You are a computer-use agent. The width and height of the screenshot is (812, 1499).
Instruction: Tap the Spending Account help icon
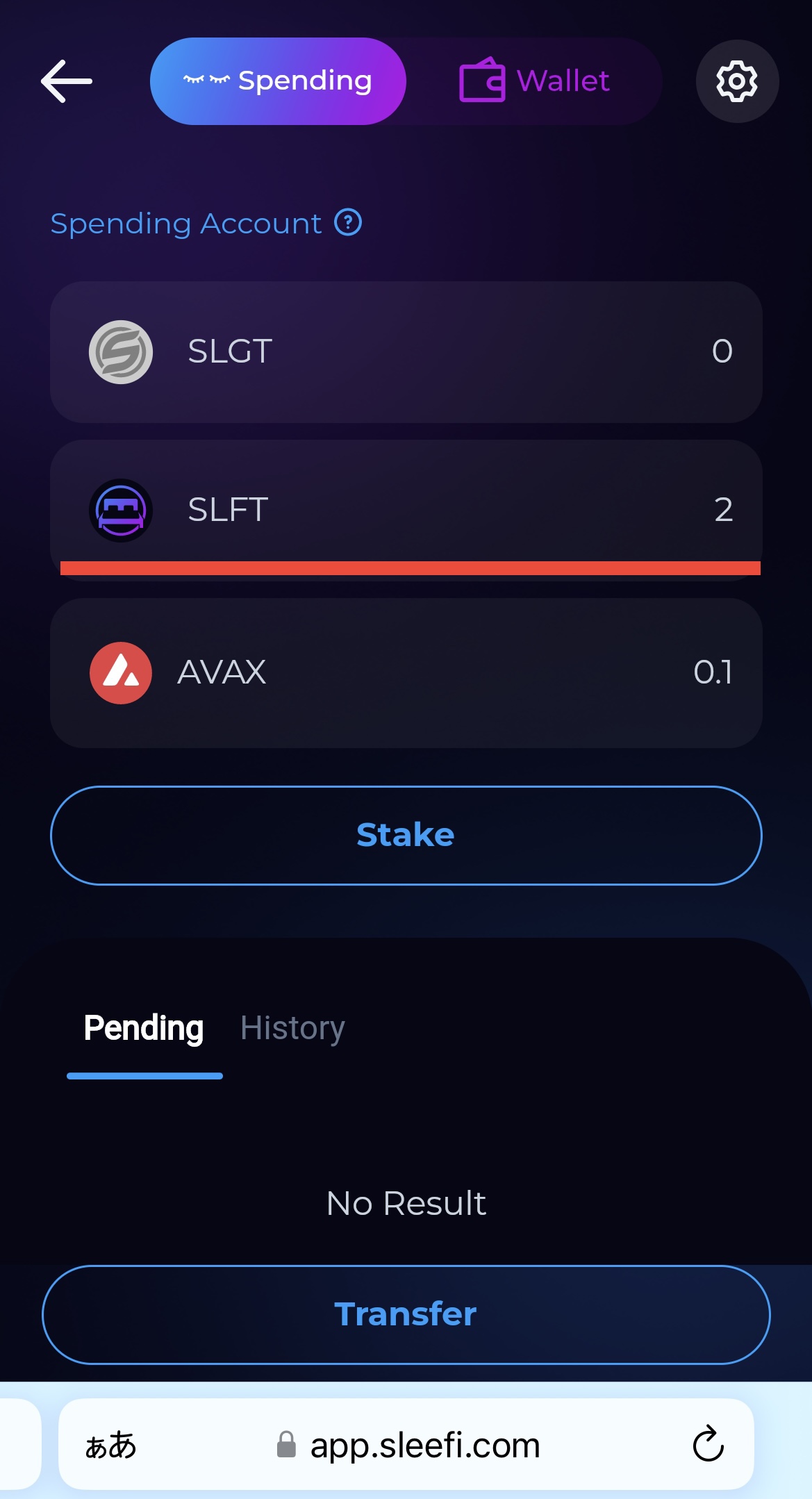coord(348,223)
